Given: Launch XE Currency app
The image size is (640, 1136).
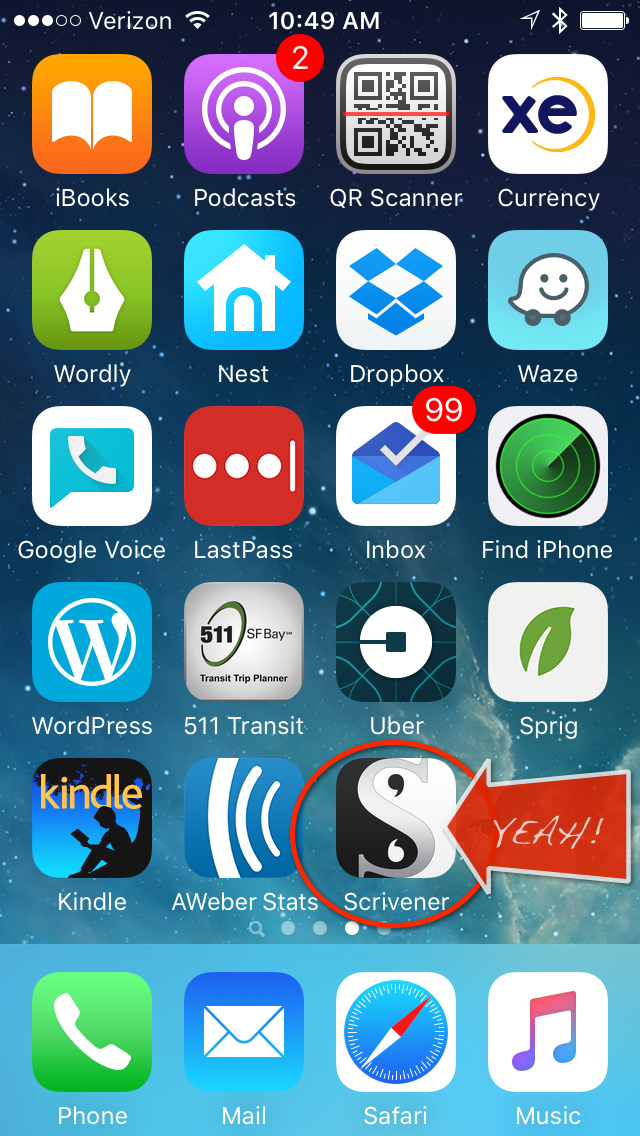Looking at the screenshot, I should point(548,114).
